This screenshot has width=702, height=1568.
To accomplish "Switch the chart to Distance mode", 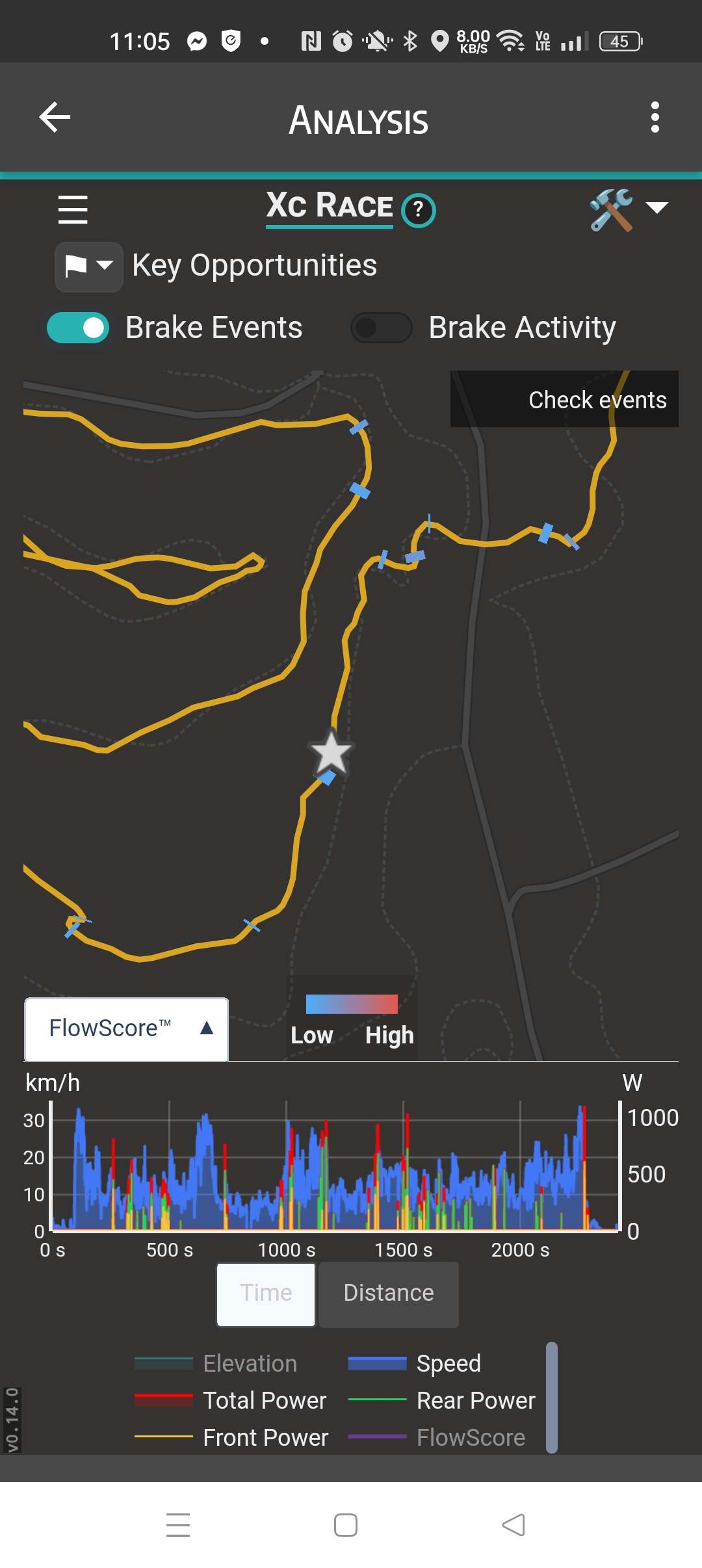I will pos(388,1293).
